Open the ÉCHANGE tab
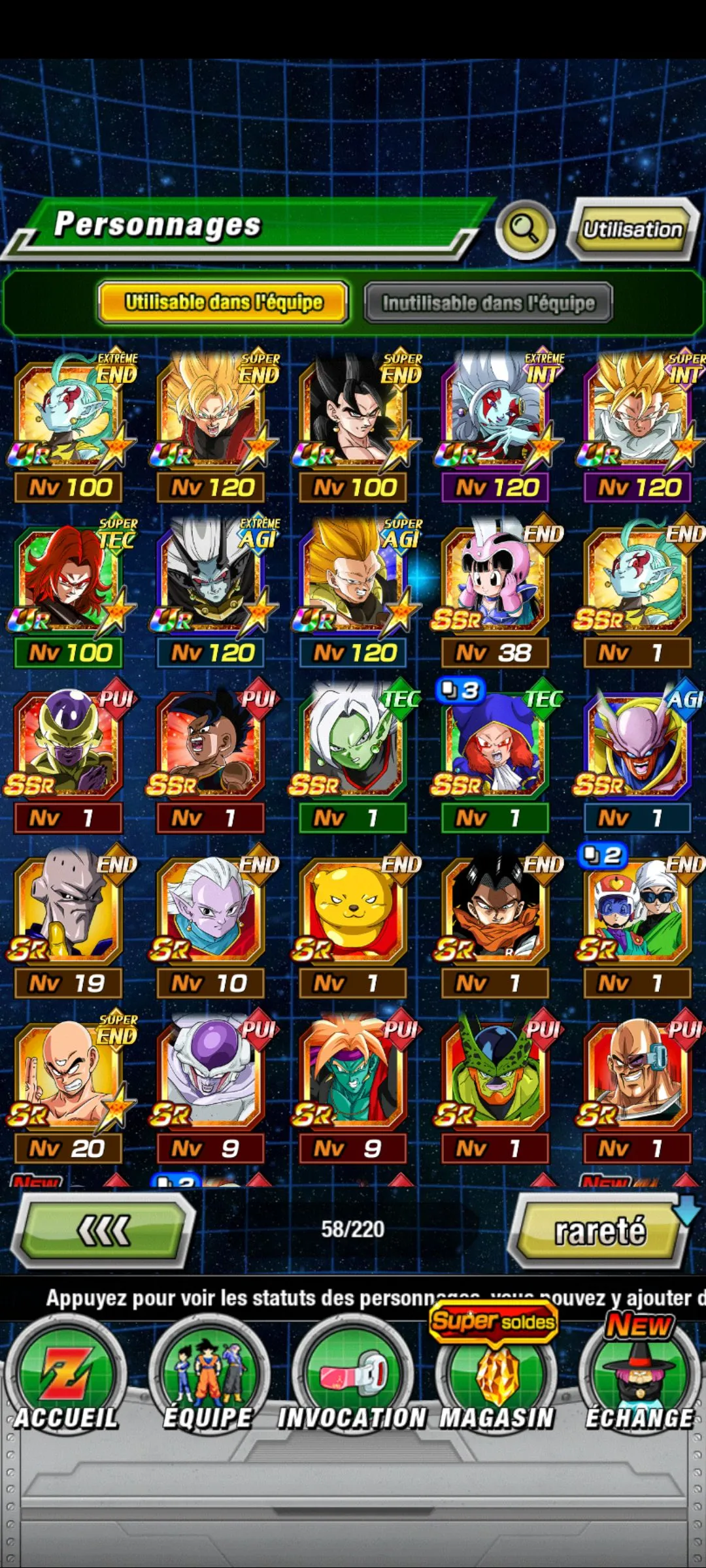 (639, 1379)
